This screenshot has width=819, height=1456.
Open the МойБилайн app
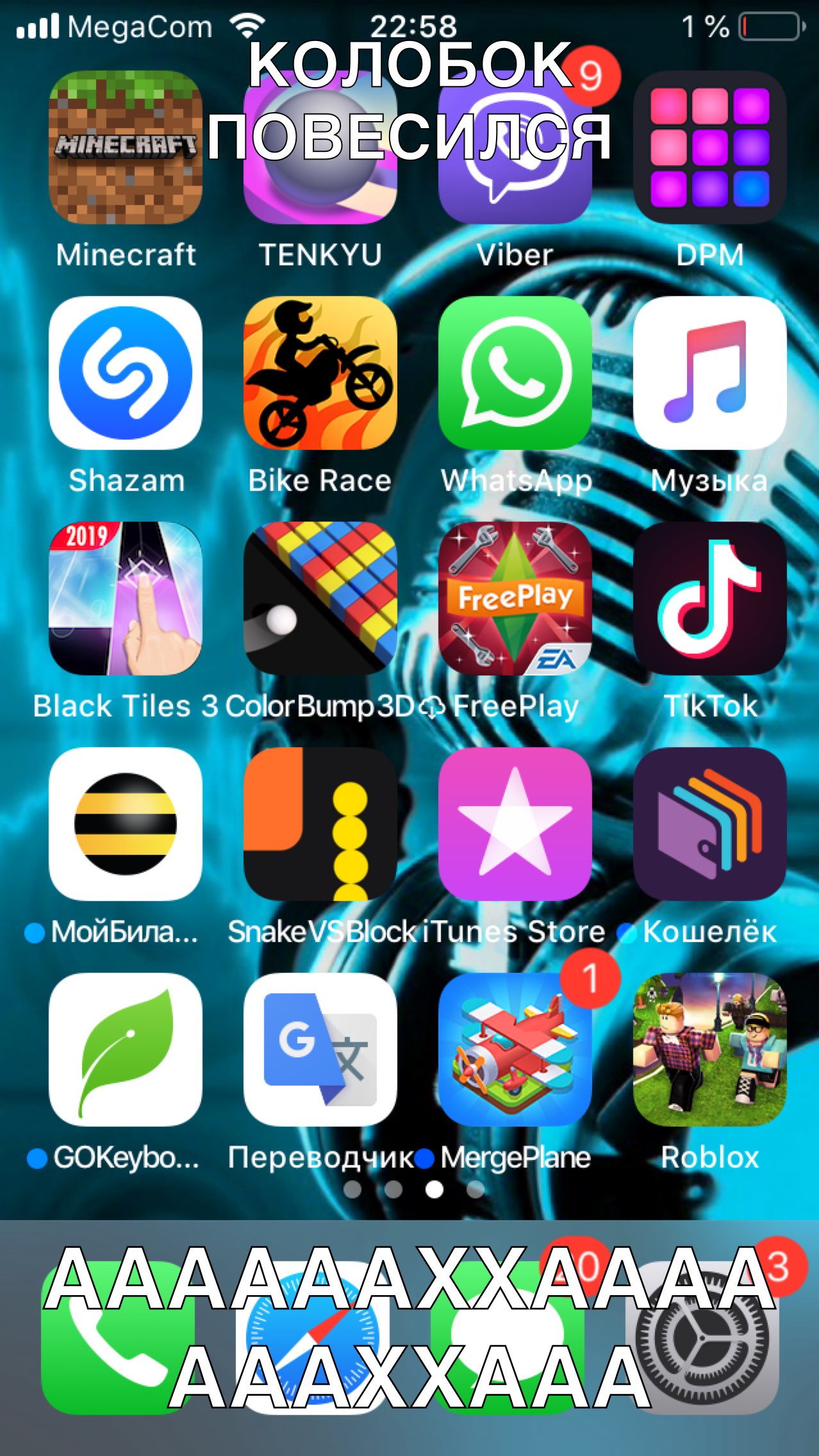tap(126, 824)
